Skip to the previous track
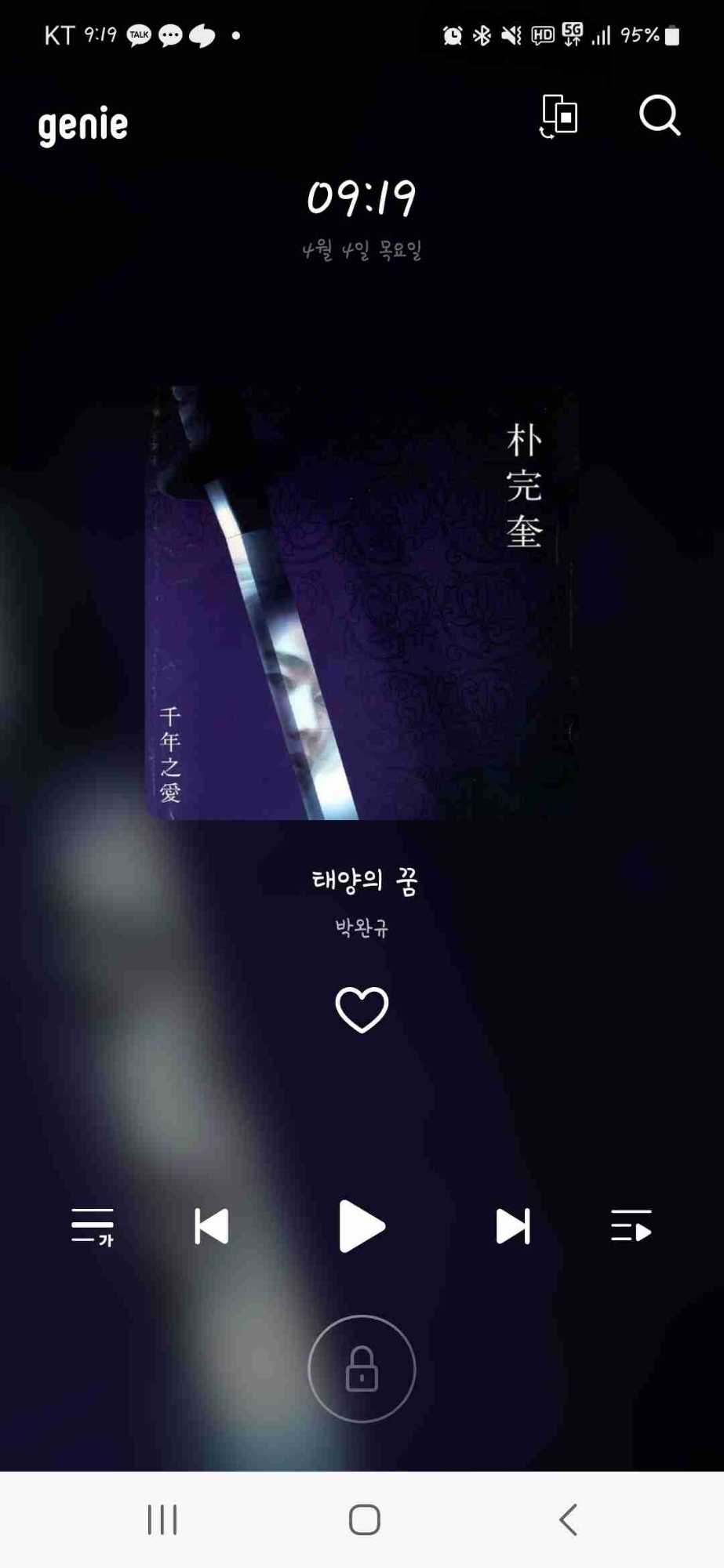 click(212, 1226)
